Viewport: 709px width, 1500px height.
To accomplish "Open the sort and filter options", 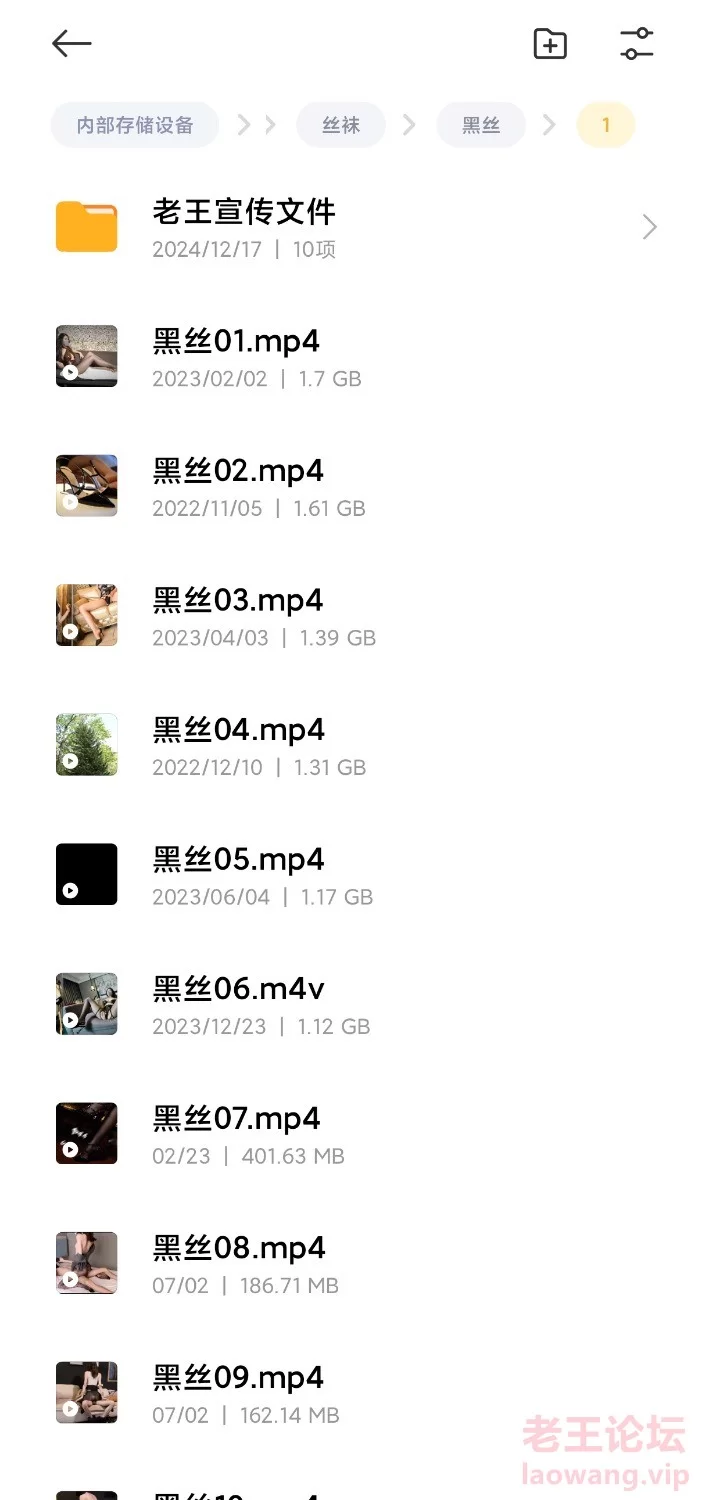I will pos(636,44).
